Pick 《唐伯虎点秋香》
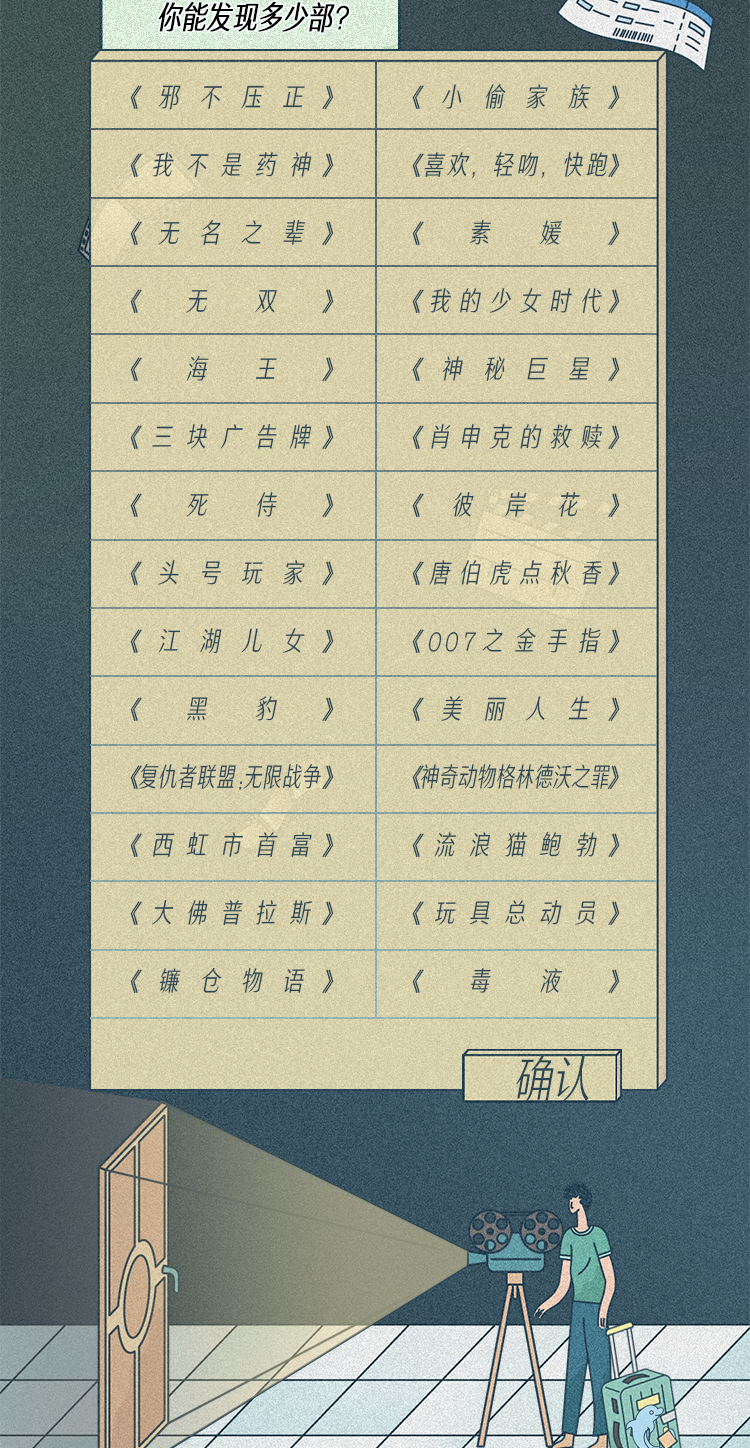This screenshot has width=750, height=1448. click(x=516, y=573)
